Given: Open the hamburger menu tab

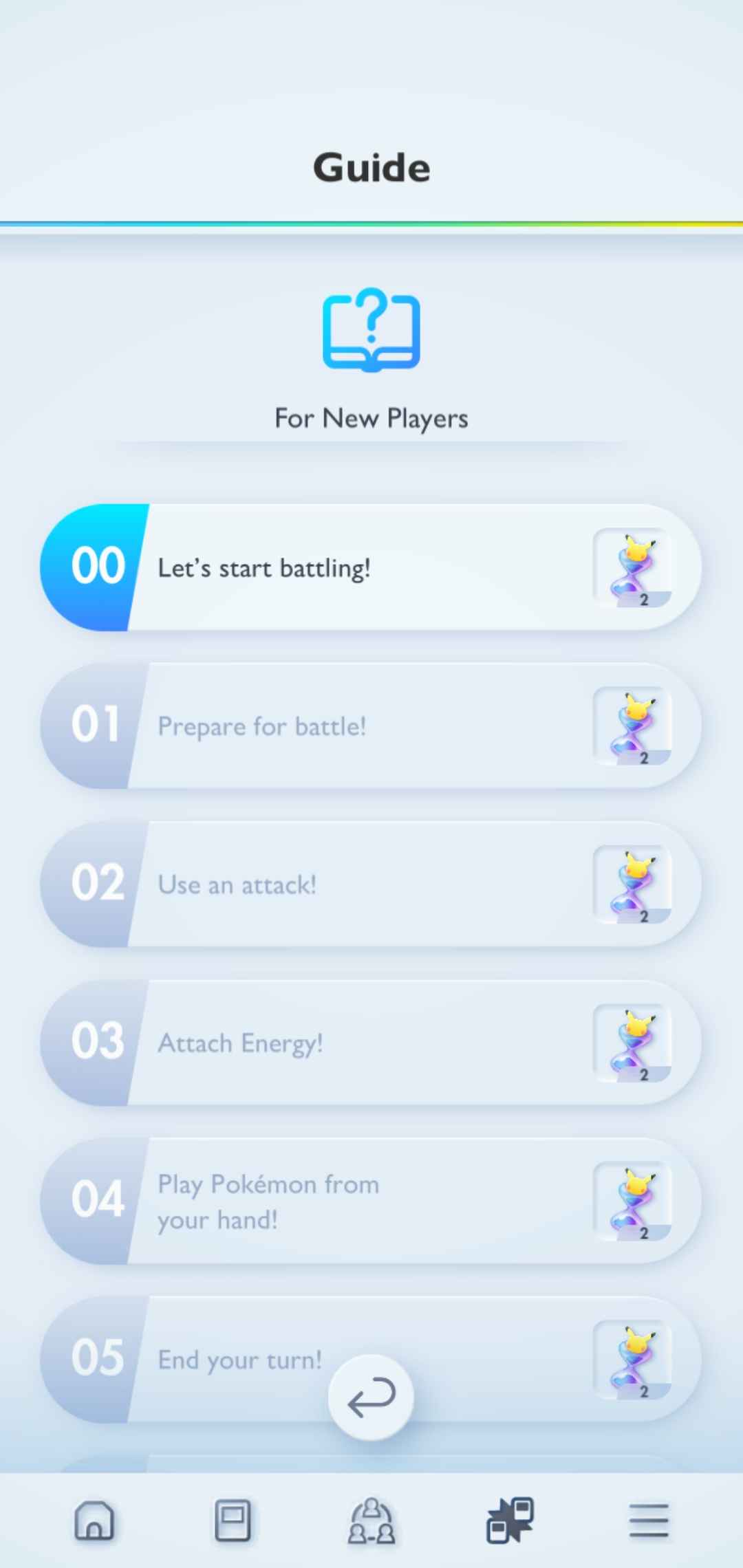Looking at the screenshot, I should click(649, 1520).
